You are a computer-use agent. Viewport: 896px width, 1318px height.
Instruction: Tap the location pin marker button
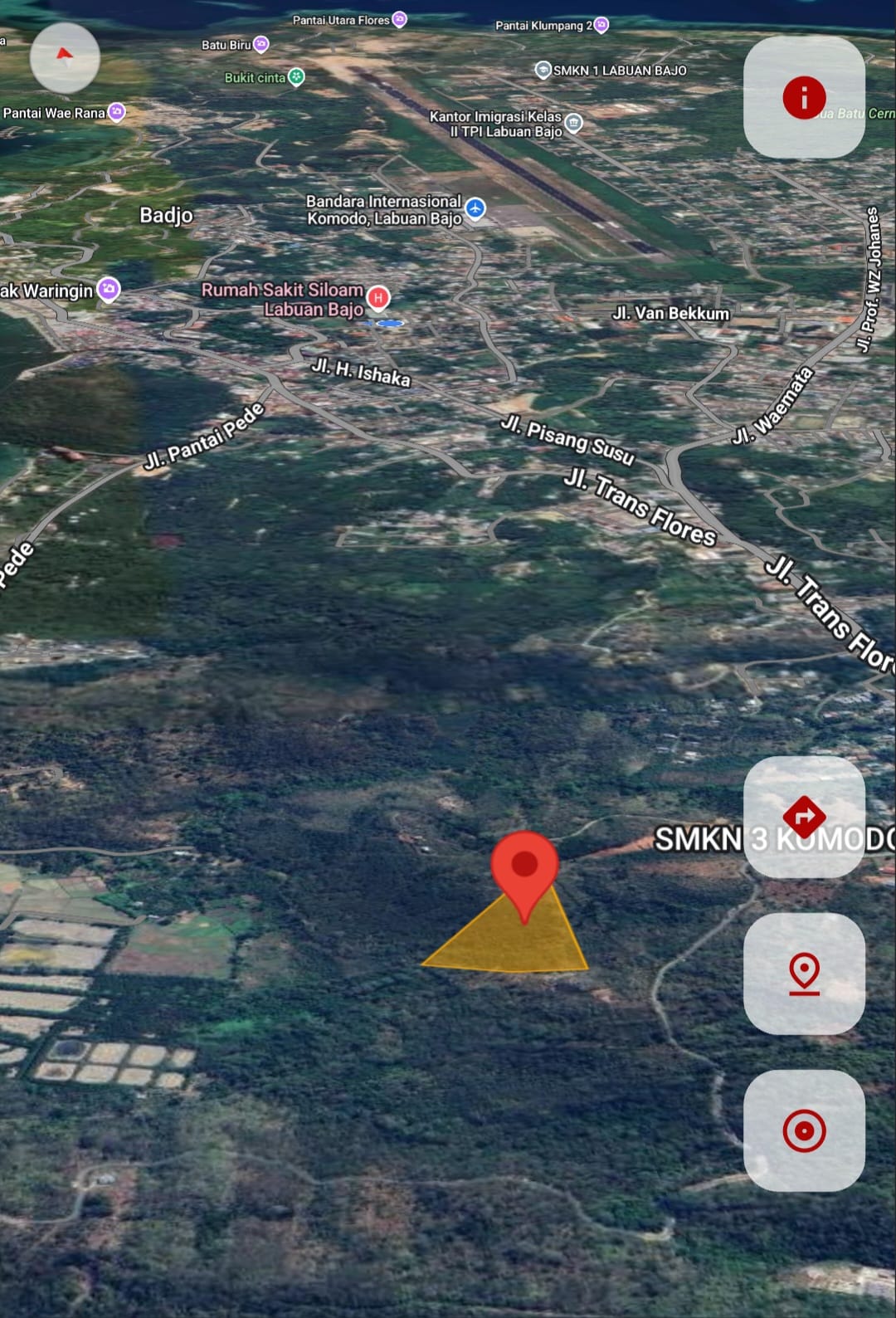pos(804,974)
